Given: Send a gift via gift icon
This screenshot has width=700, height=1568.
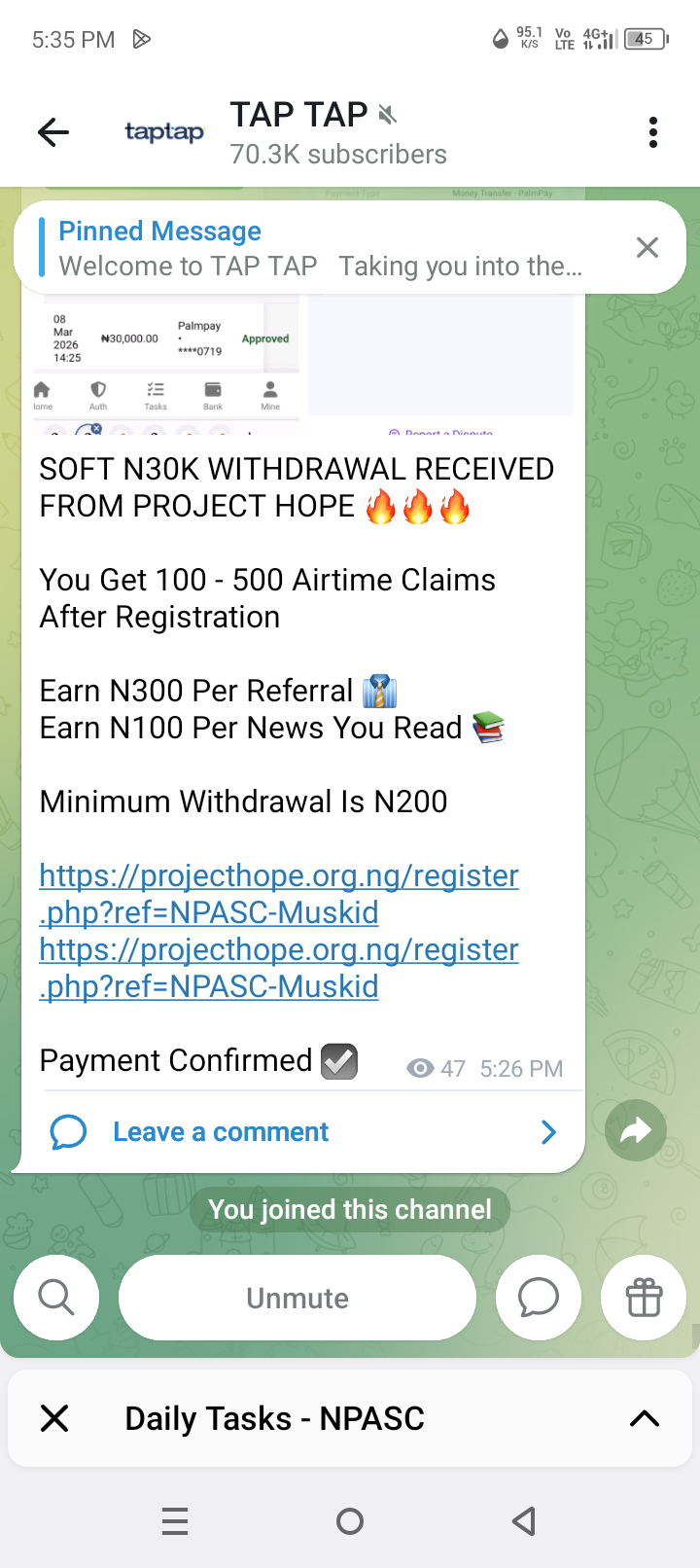Looking at the screenshot, I should coord(644,1298).
